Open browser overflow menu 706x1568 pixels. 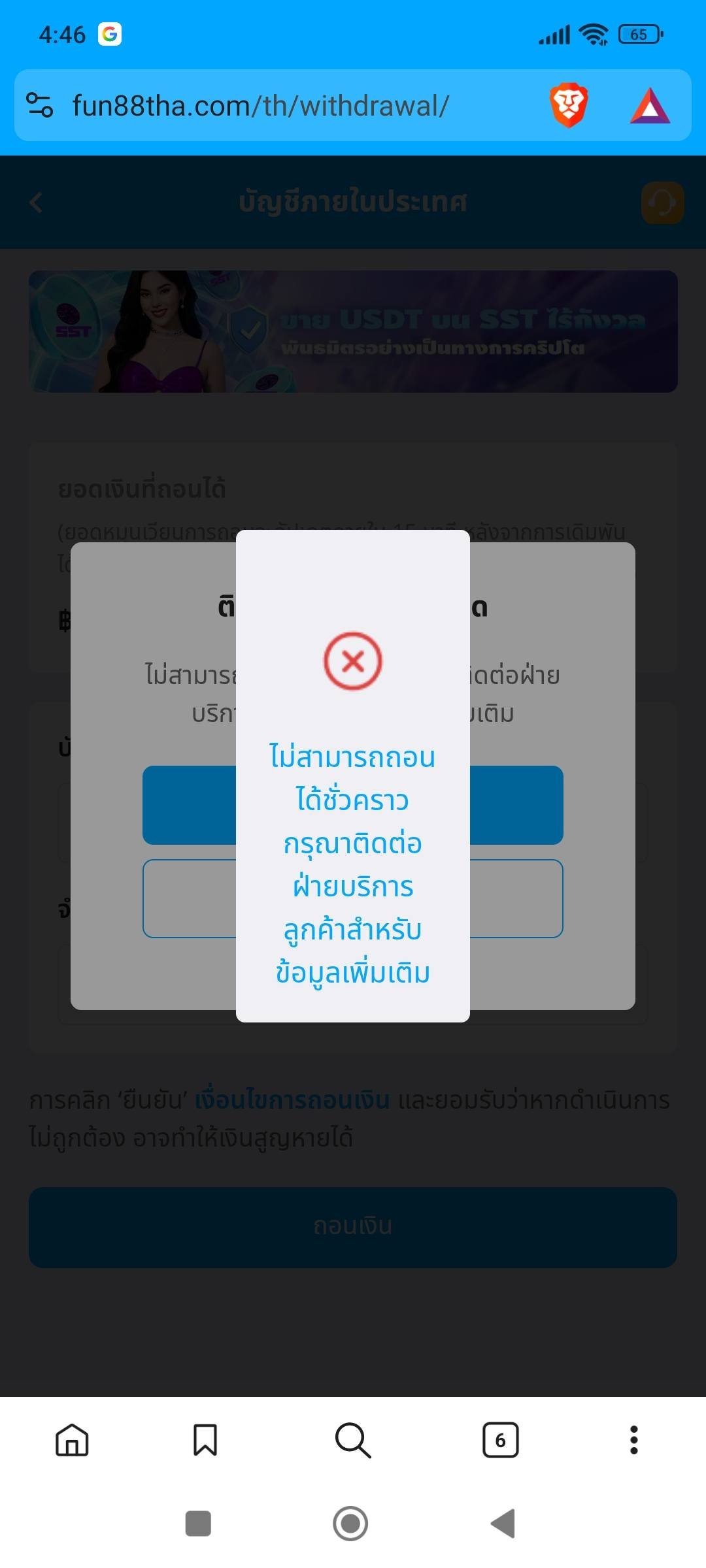[x=633, y=1440]
